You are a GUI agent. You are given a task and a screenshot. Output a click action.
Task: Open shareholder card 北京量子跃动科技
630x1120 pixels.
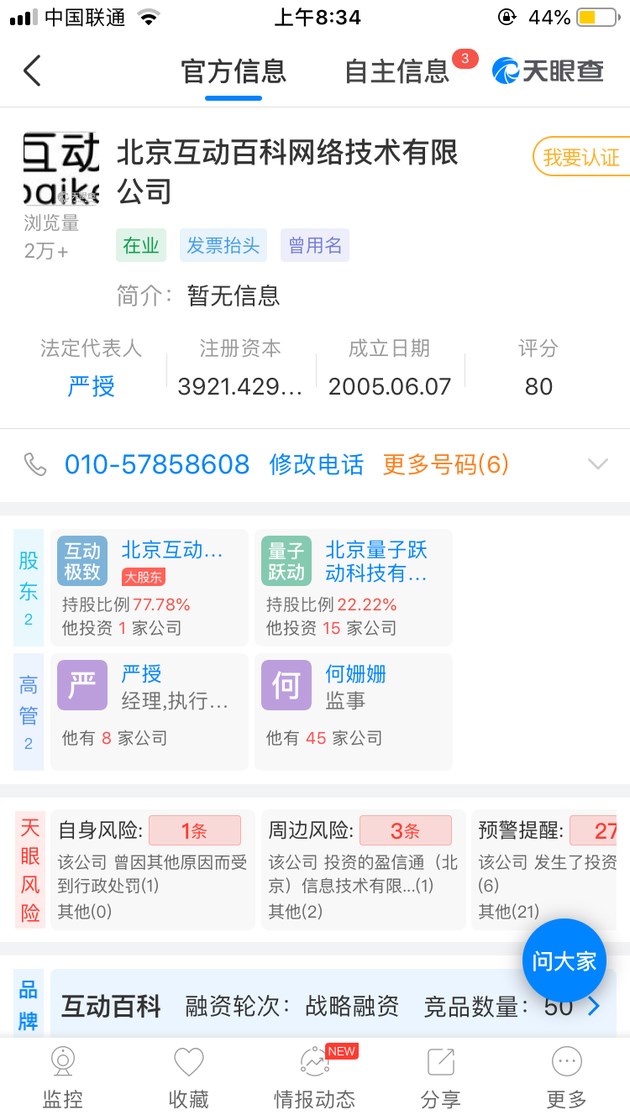[x=352, y=588]
